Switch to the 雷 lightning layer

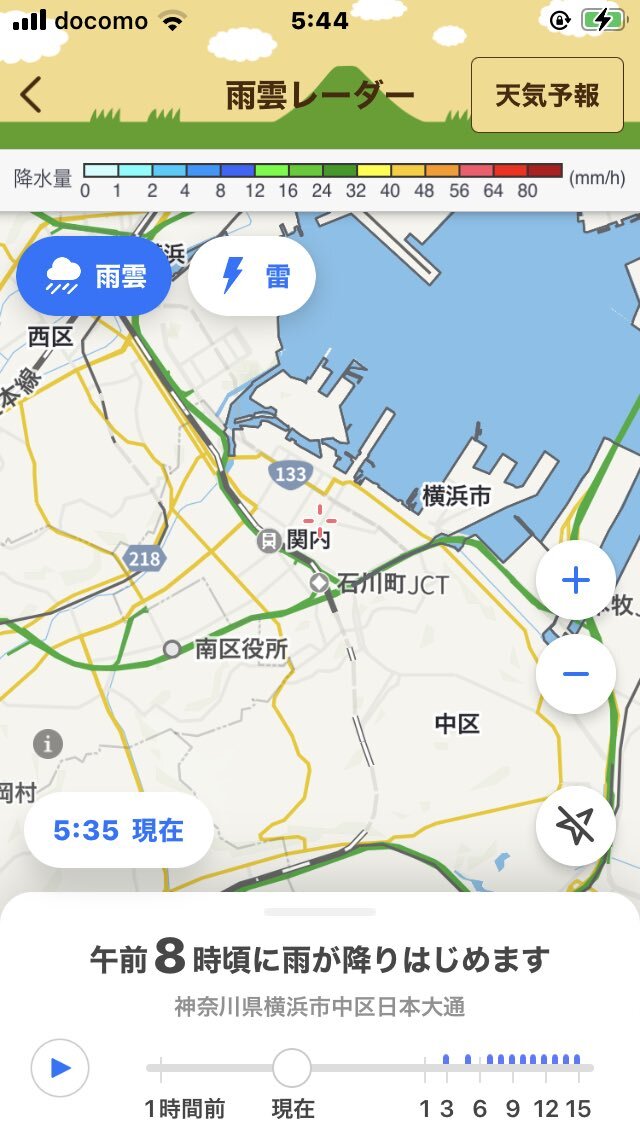click(252, 276)
